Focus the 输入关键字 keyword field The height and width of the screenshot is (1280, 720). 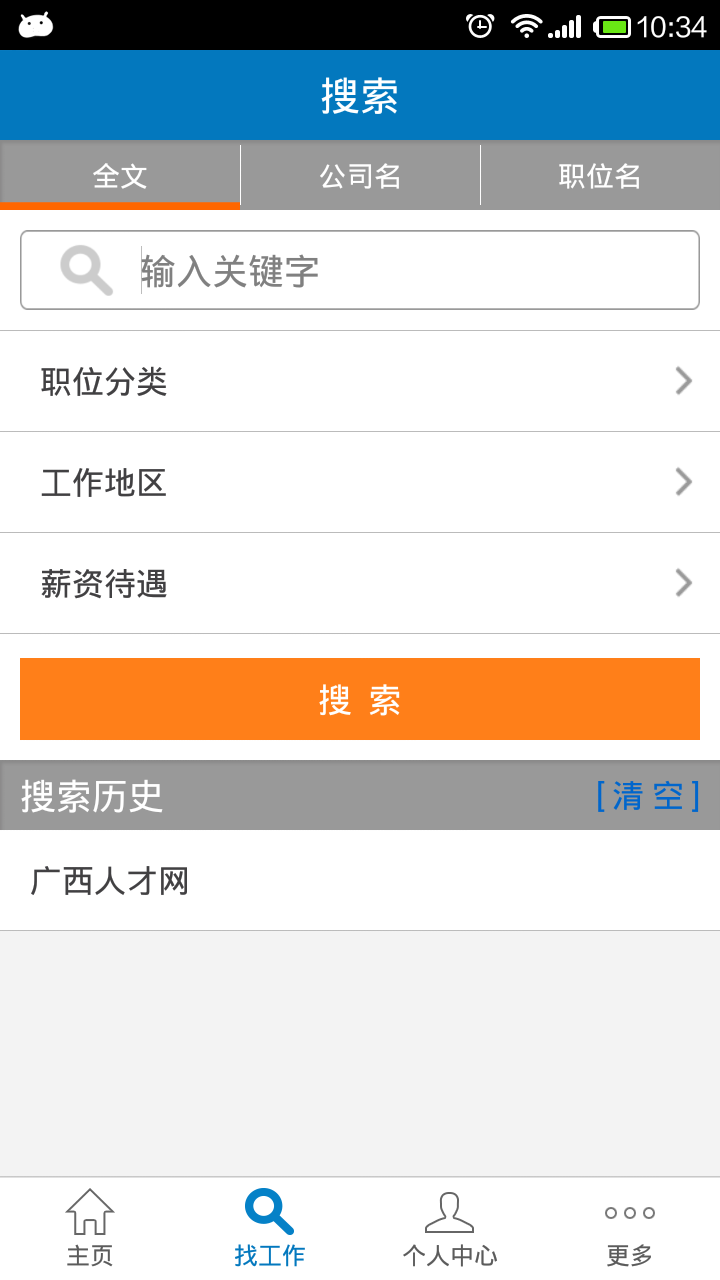360,270
